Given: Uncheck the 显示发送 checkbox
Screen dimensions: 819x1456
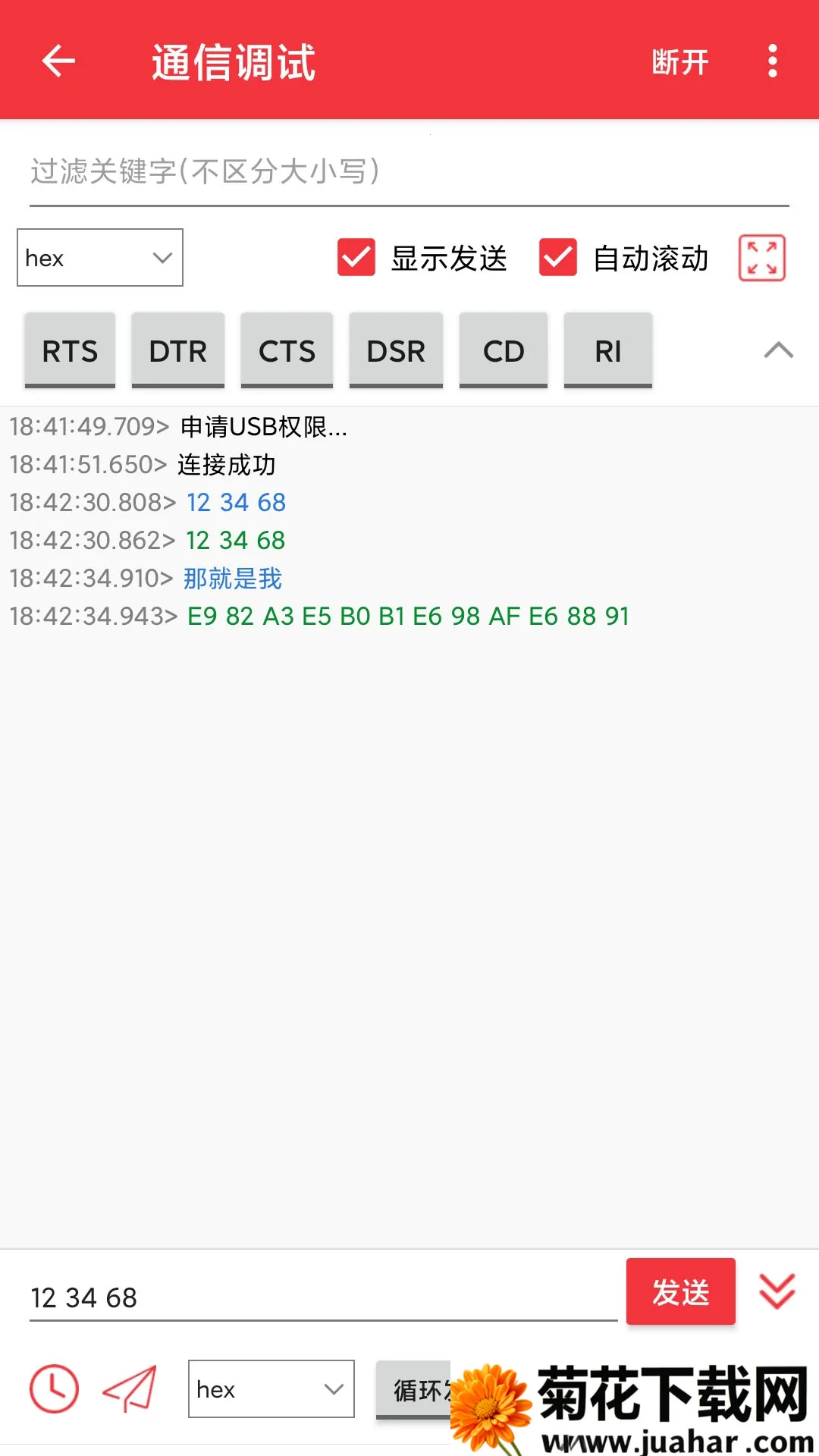Looking at the screenshot, I should [x=355, y=258].
